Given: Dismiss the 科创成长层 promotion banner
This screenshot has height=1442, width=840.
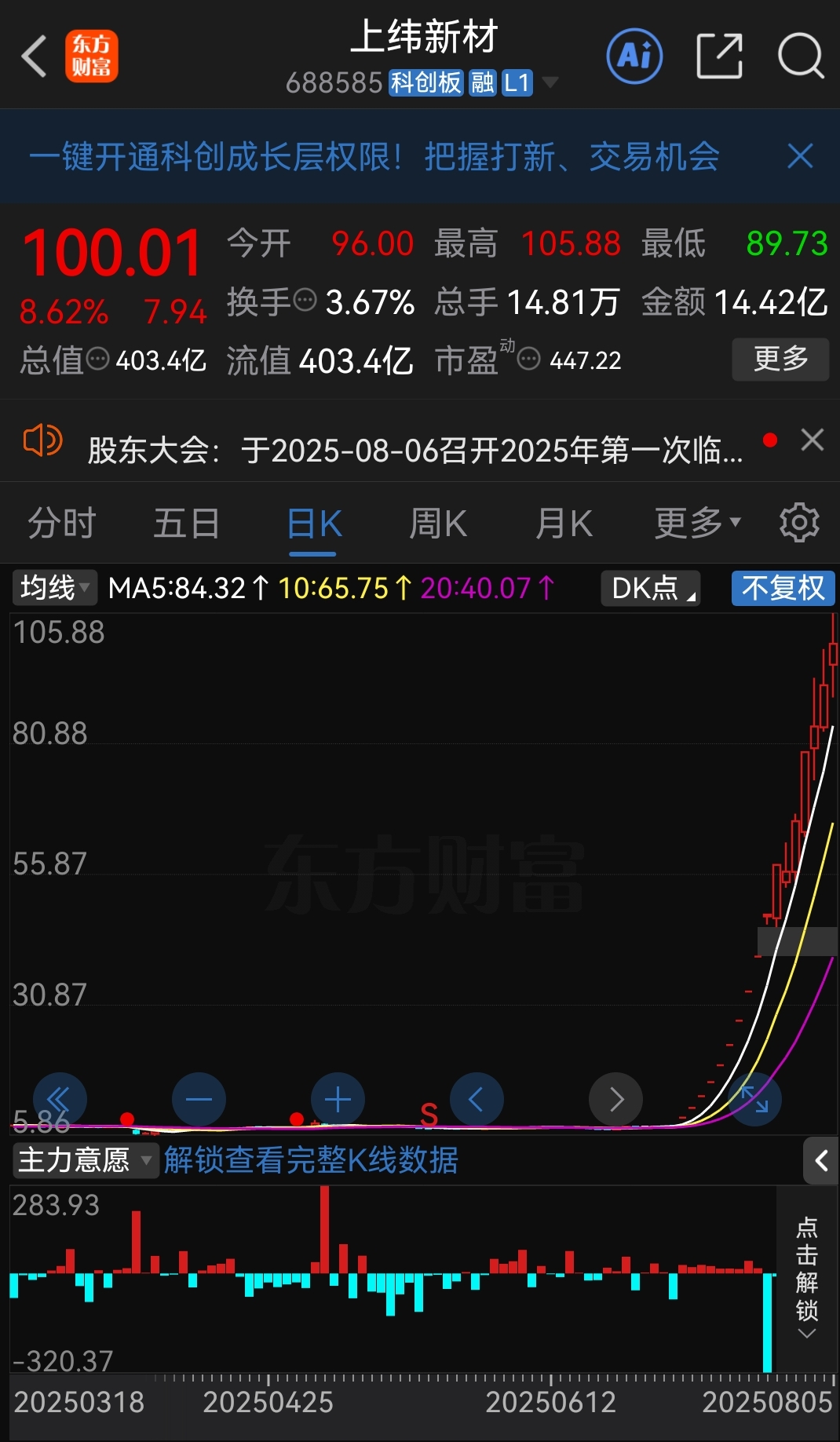Looking at the screenshot, I should [800, 156].
